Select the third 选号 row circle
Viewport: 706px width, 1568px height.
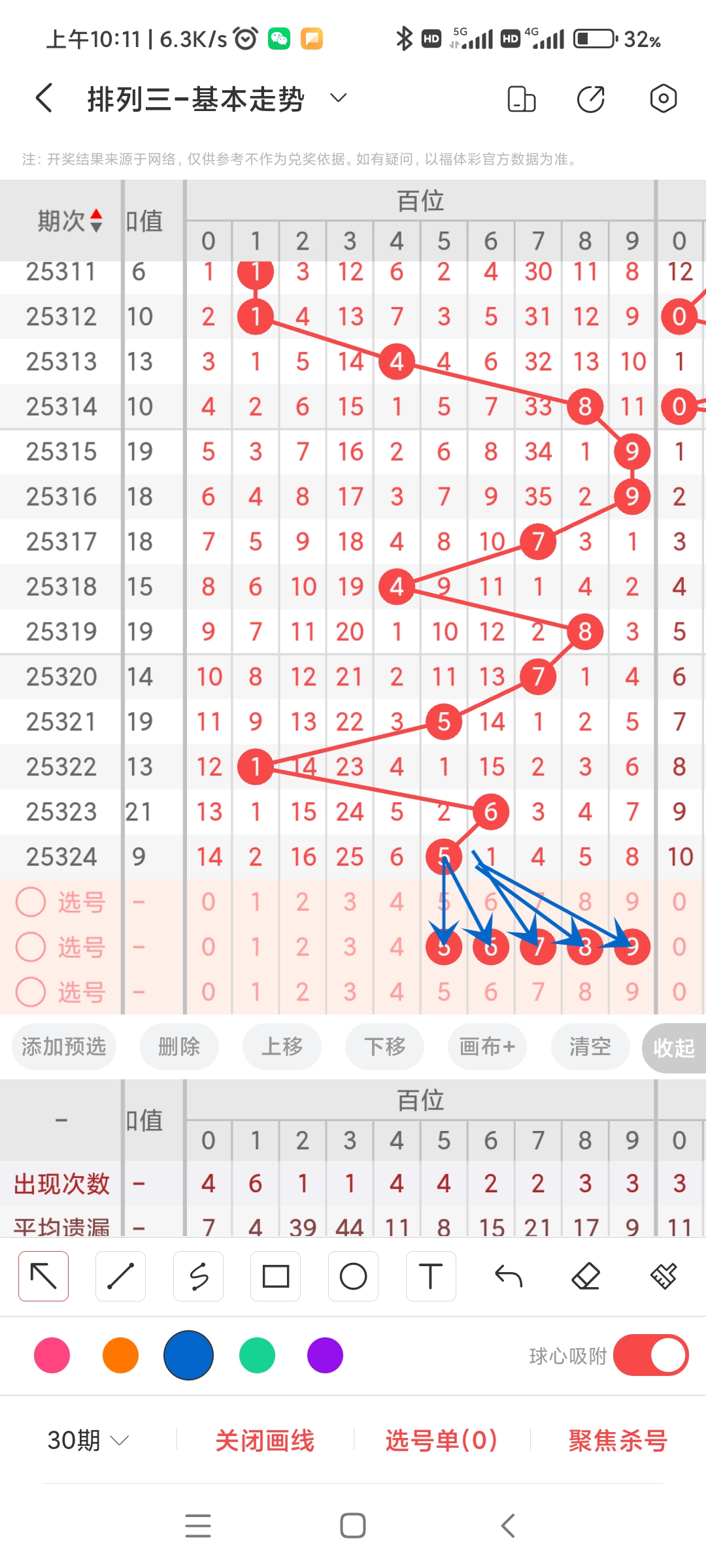(31, 992)
